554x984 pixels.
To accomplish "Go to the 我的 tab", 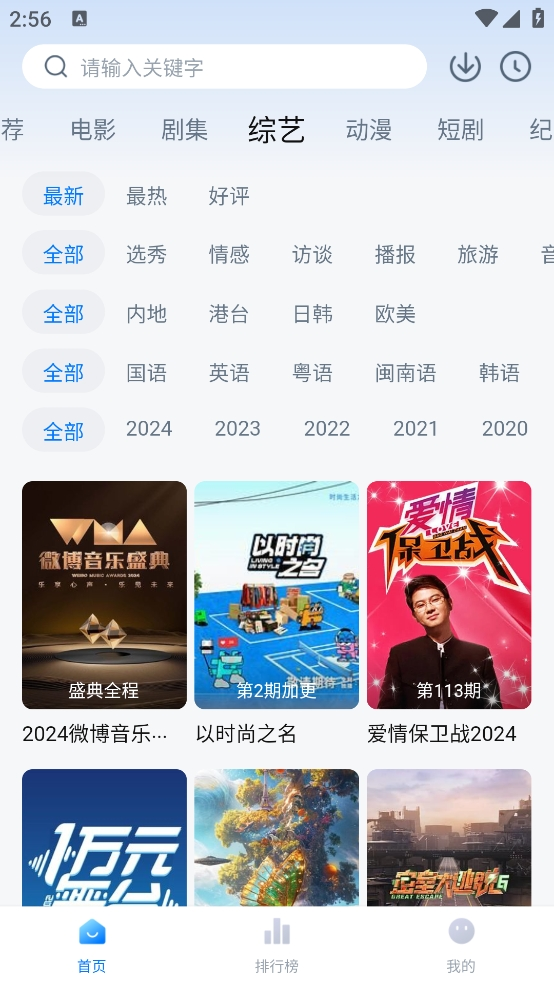I will coord(461,946).
